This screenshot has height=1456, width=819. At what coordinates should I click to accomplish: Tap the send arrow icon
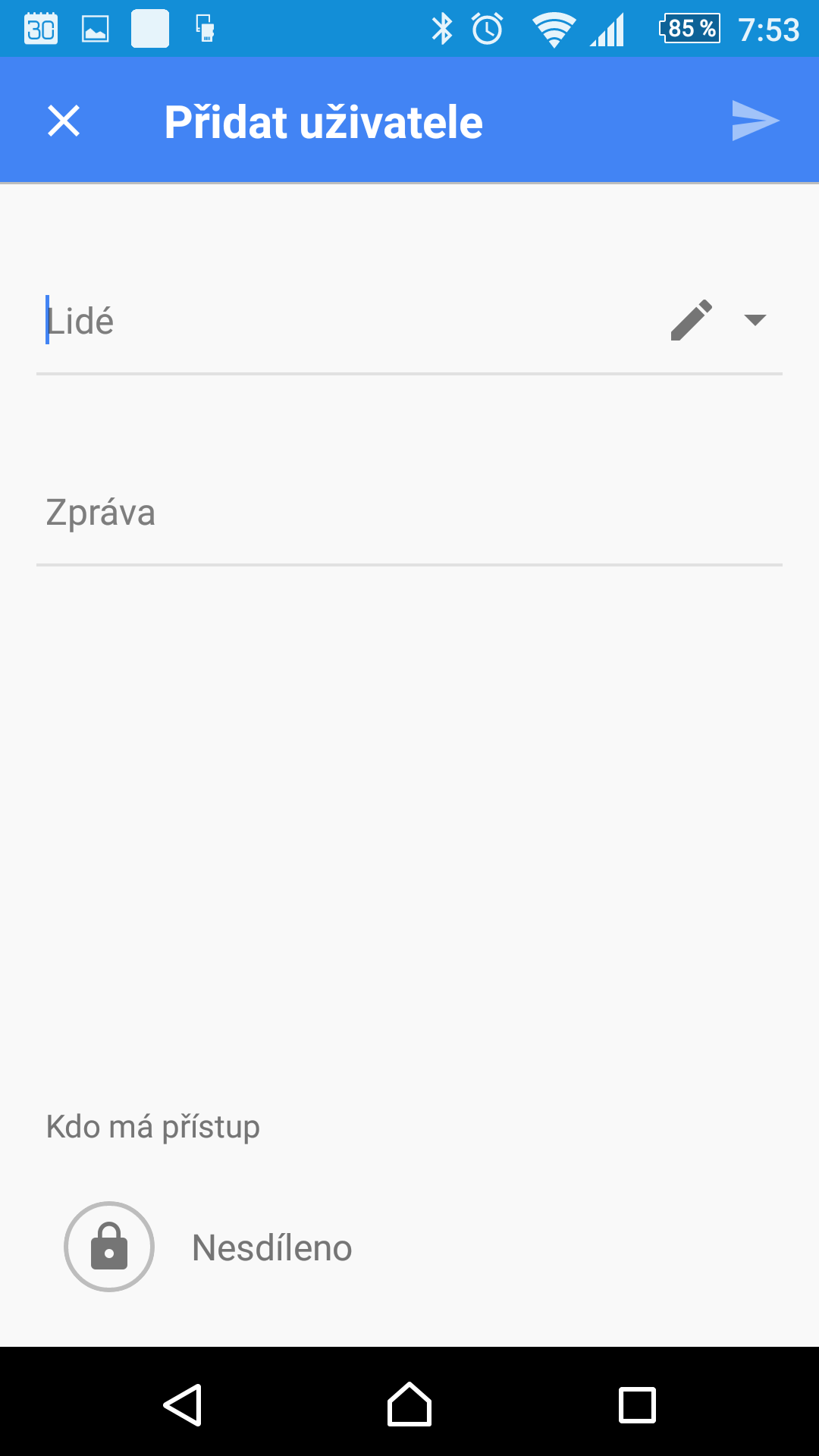(755, 121)
